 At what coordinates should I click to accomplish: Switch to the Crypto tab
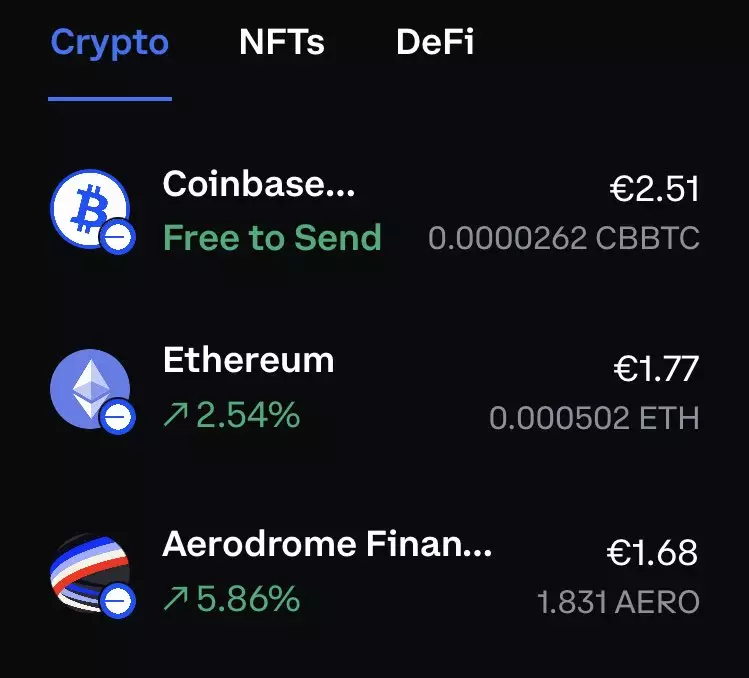pyautogui.click(x=110, y=44)
